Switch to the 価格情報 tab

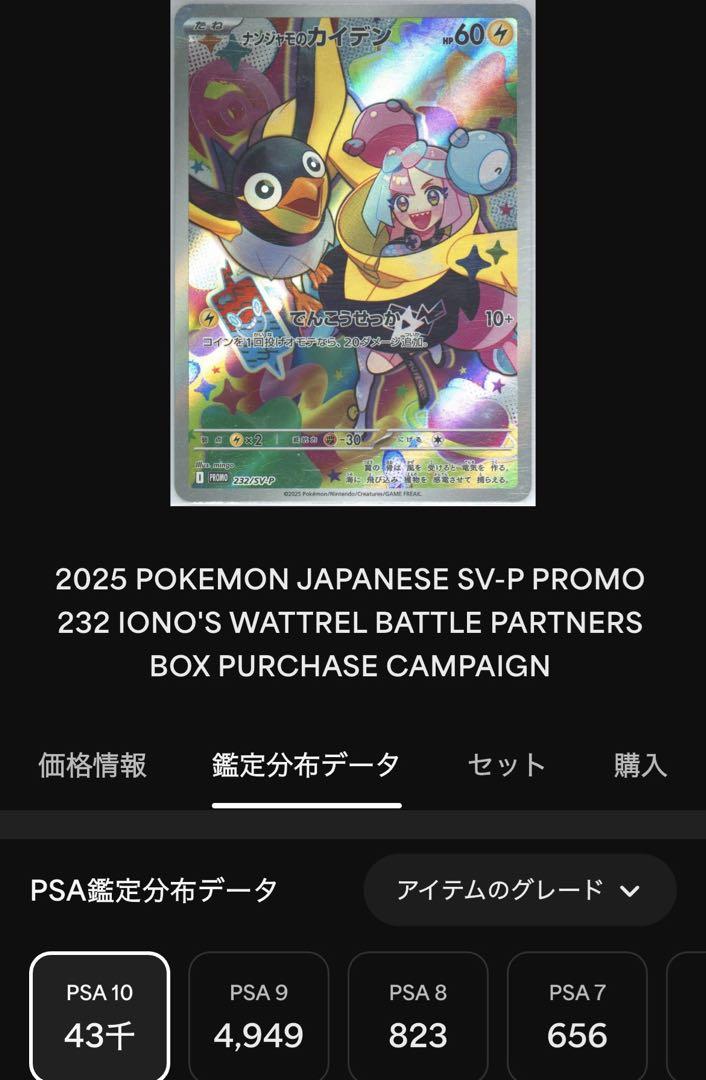pyautogui.click(x=93, y=766)
